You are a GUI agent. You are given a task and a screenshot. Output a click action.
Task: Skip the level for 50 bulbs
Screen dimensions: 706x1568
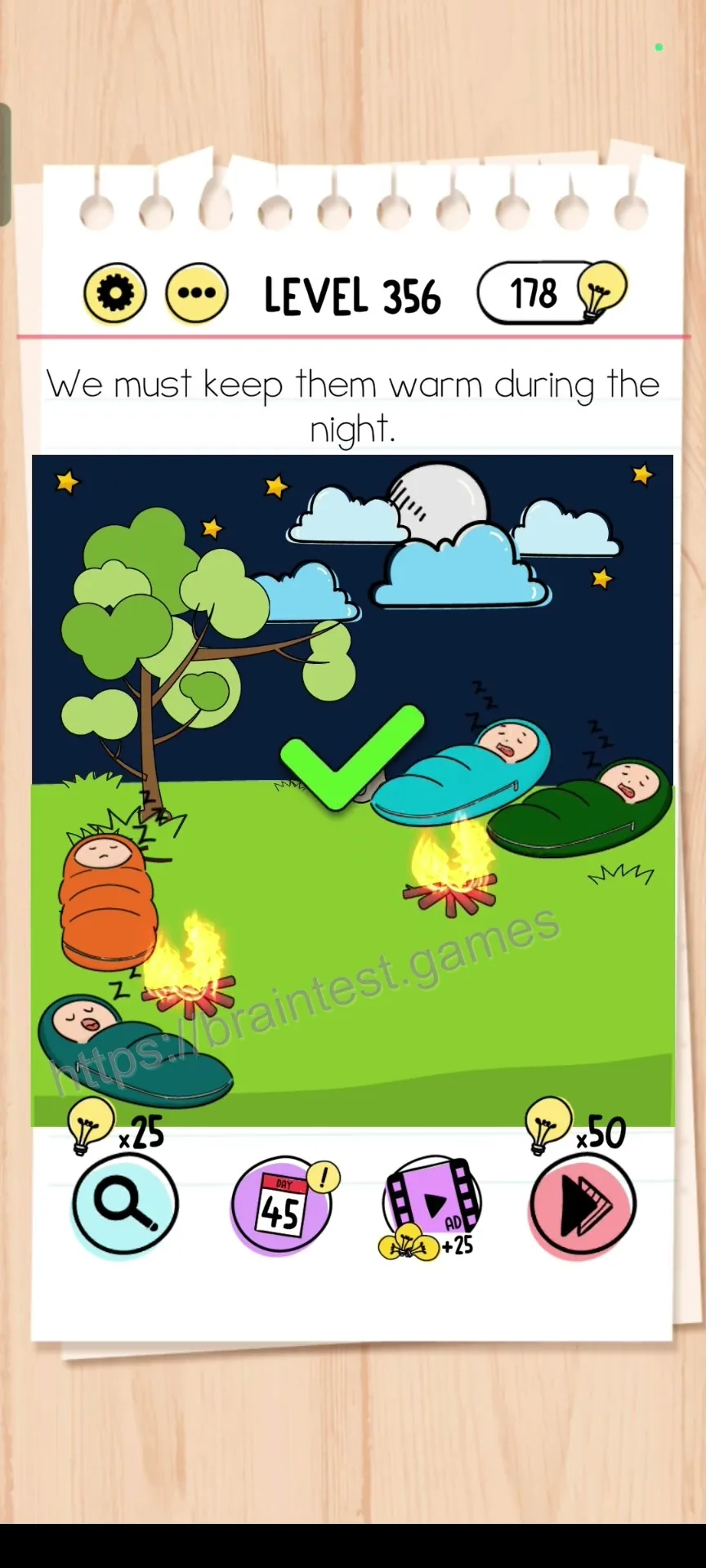(583, 1204)
